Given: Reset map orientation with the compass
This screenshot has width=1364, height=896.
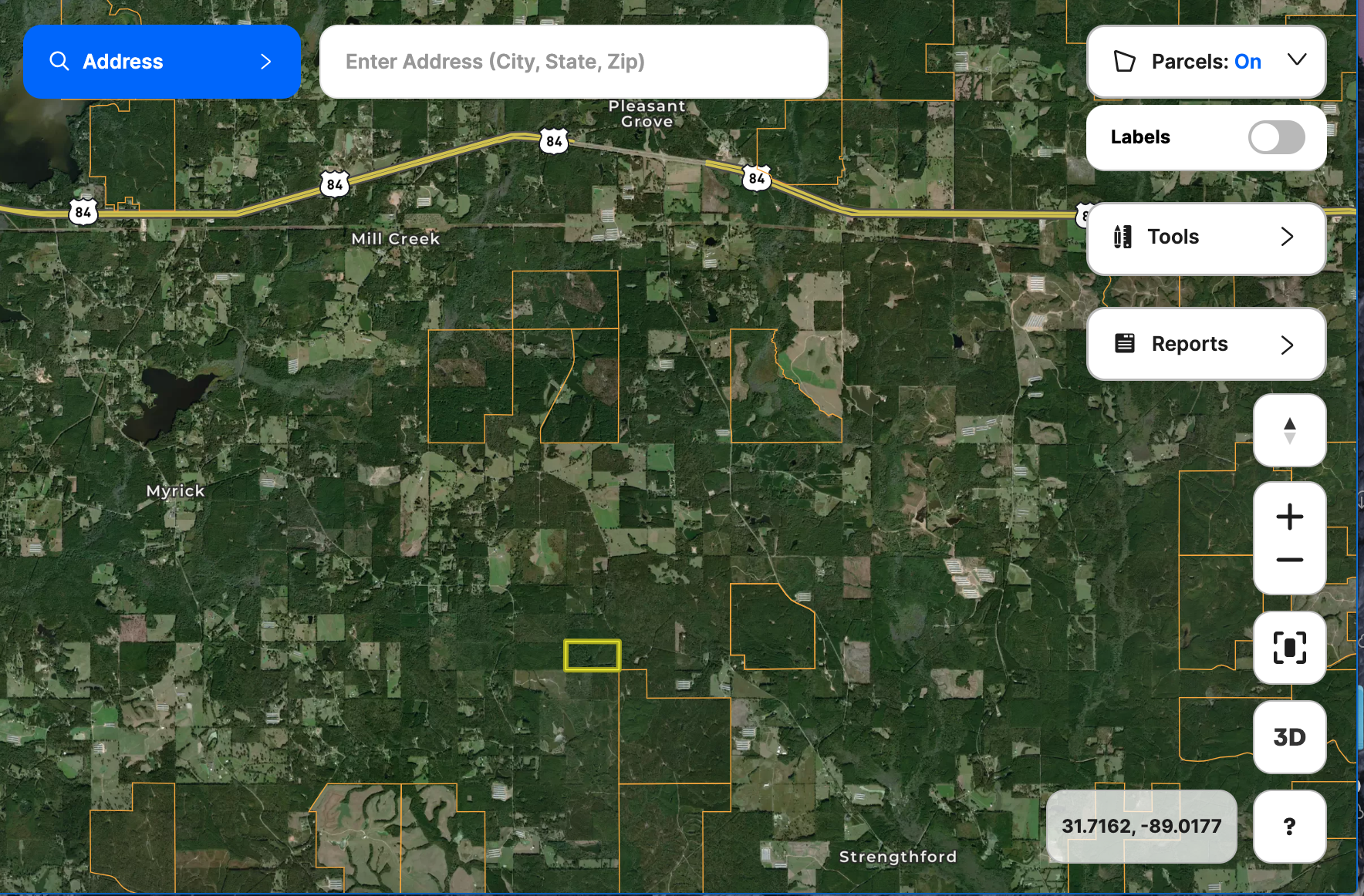Looking at the screenshot, I should (1289, 430).
